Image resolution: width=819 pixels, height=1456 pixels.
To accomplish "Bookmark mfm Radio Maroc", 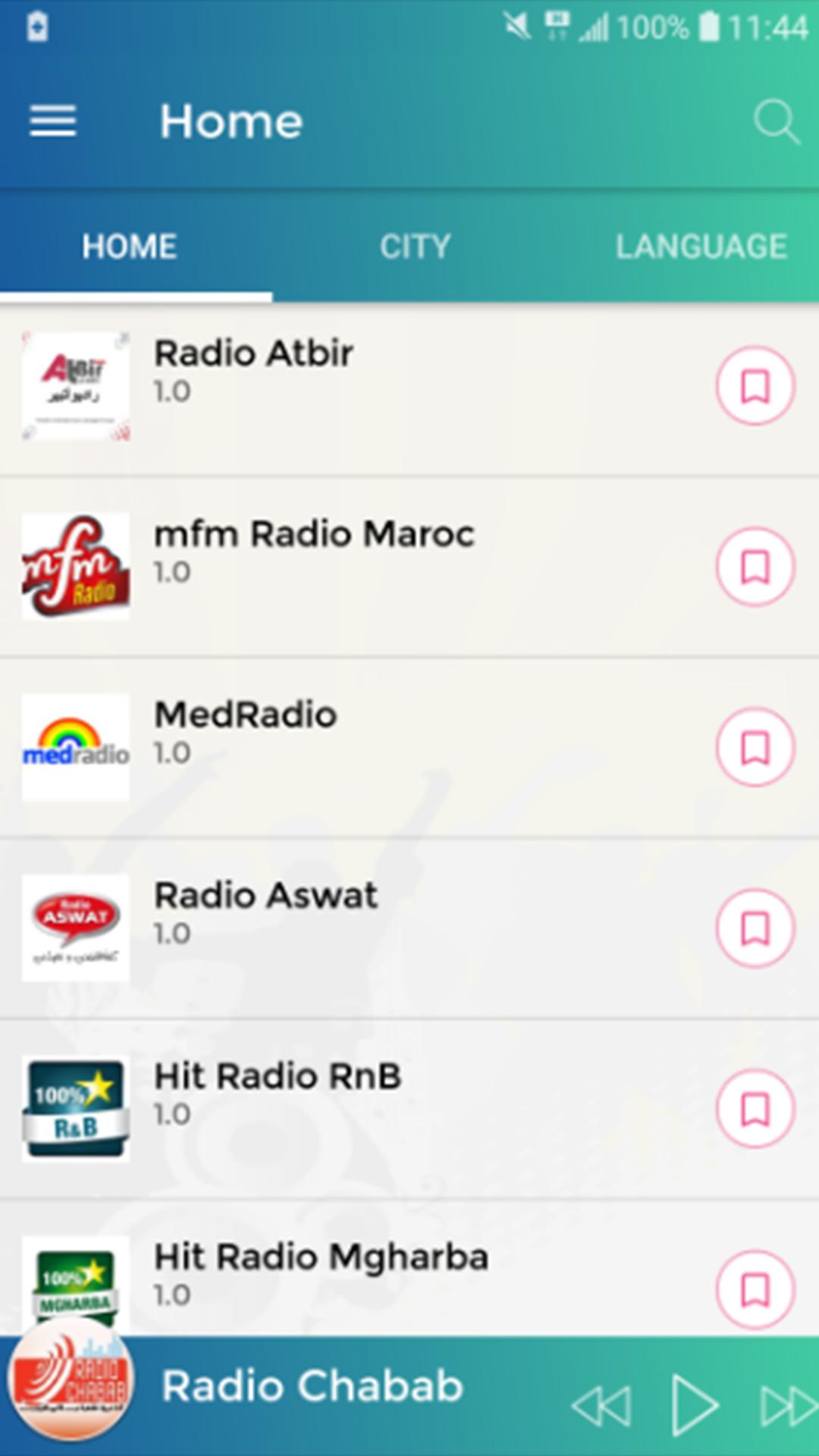I will (x=755, y=566).
